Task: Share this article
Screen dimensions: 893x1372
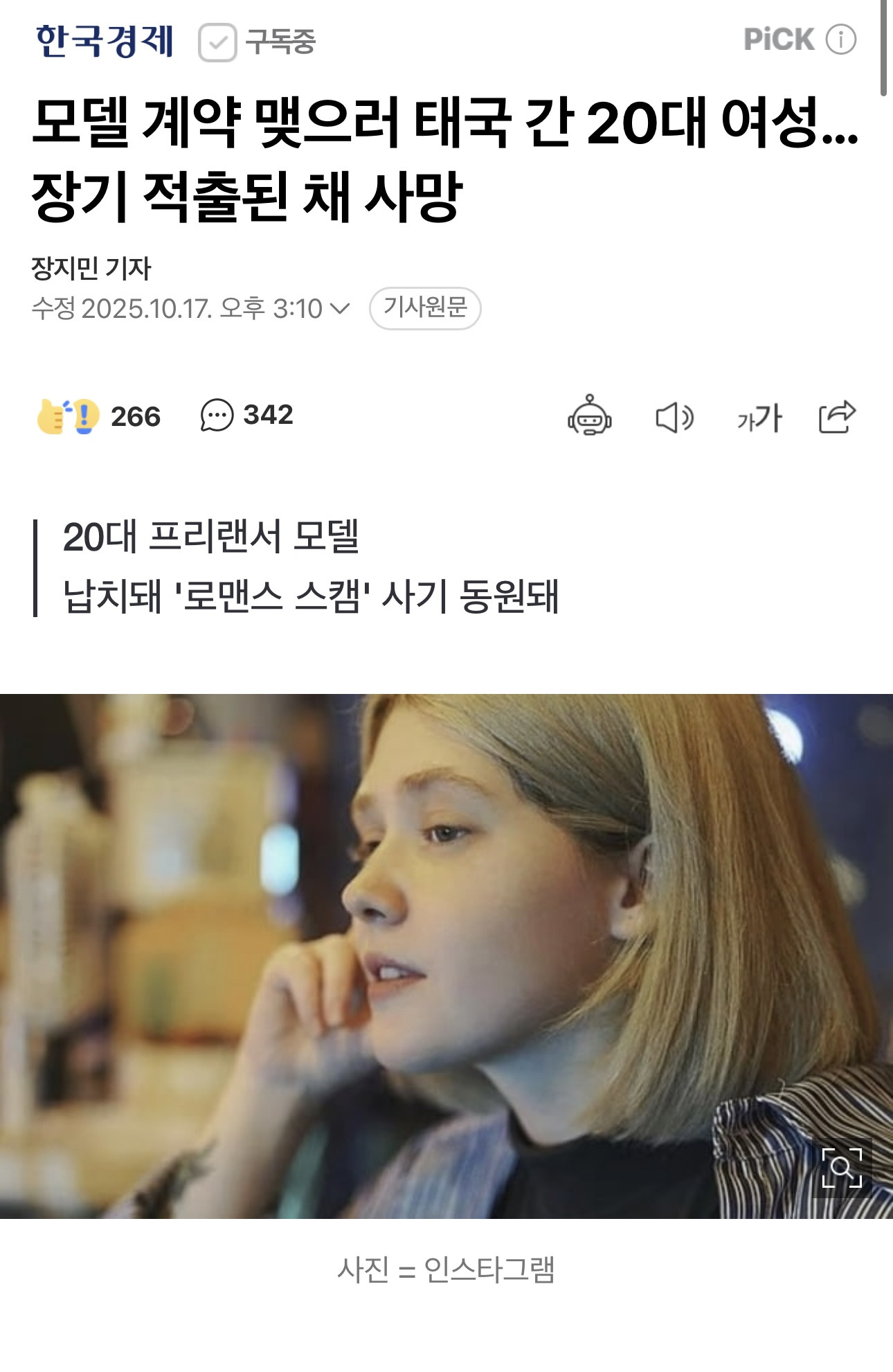Action: [x=837, y=417]
